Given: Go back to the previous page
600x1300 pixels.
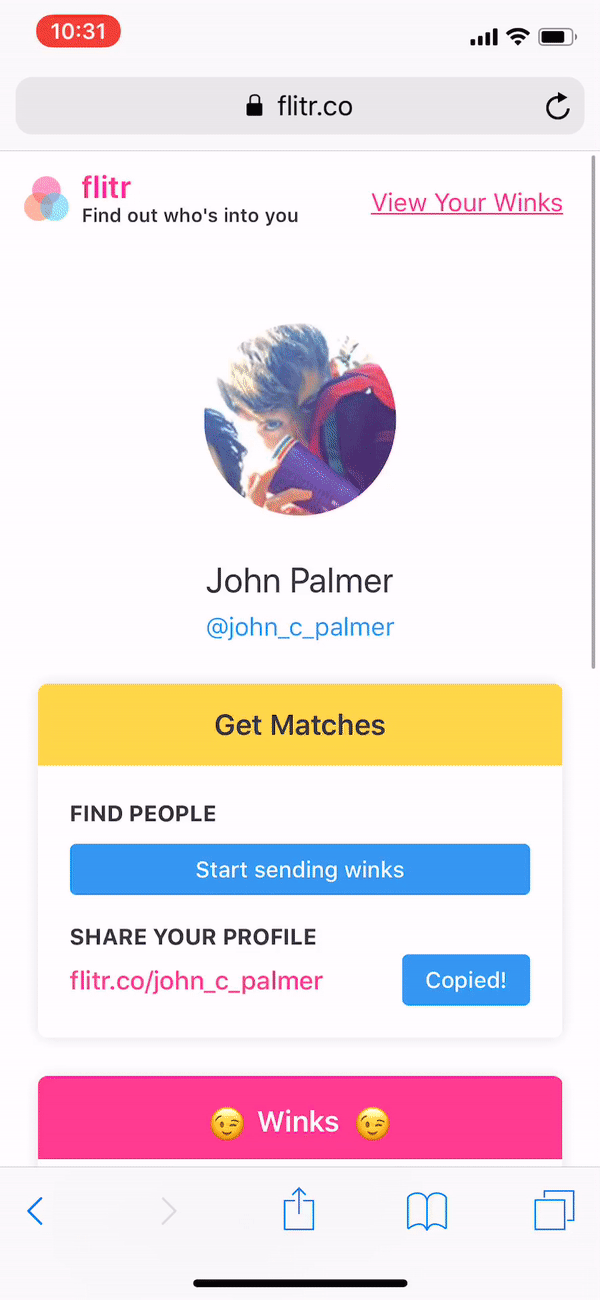Looking at the screenshot, I should point(35,1212).
